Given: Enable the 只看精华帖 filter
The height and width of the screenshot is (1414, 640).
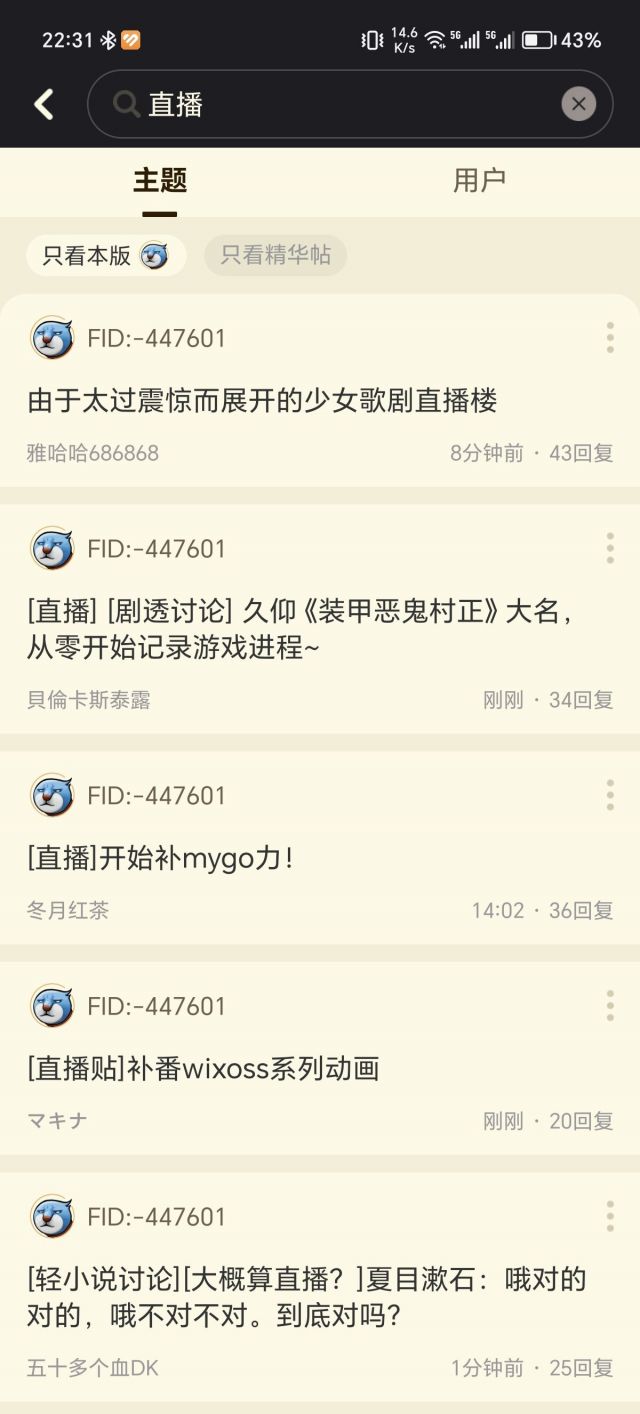Looking at the screenshot, I should coord(275,255).
